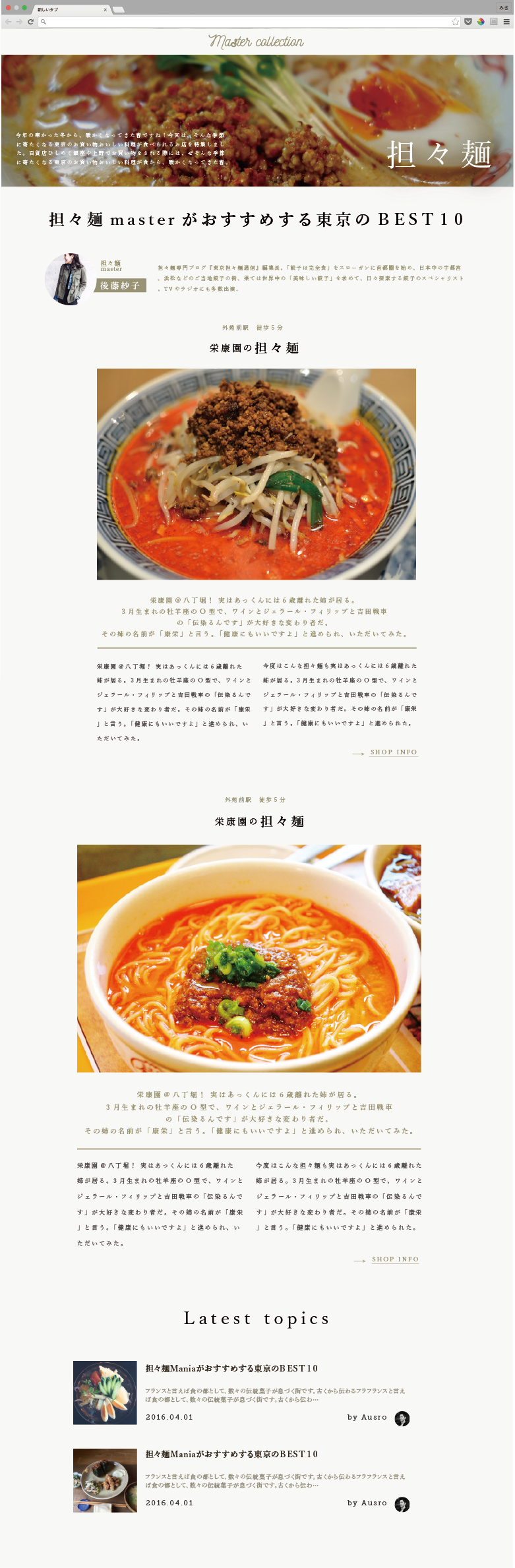515x1568 pixels.
Task: Open SHOP INFO under the bean-sprout noodle article
Action: tap(393, 752)
